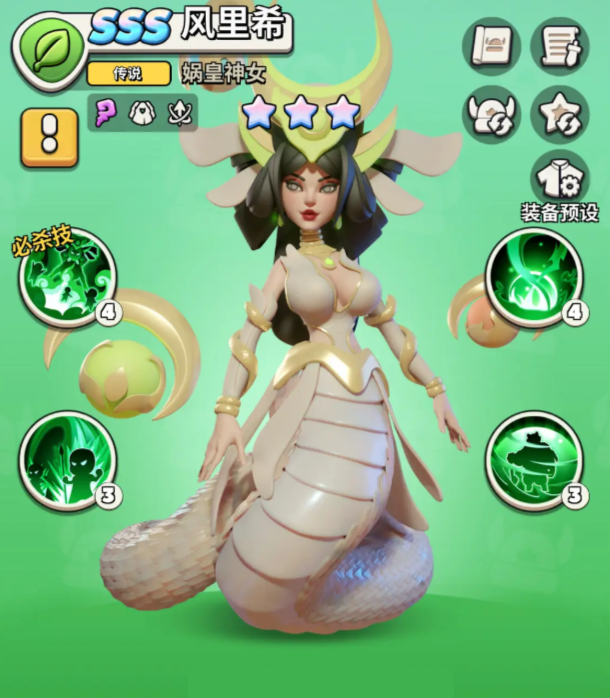
Task: Tap the yellow info exclamation button
Action: [49, 138]
